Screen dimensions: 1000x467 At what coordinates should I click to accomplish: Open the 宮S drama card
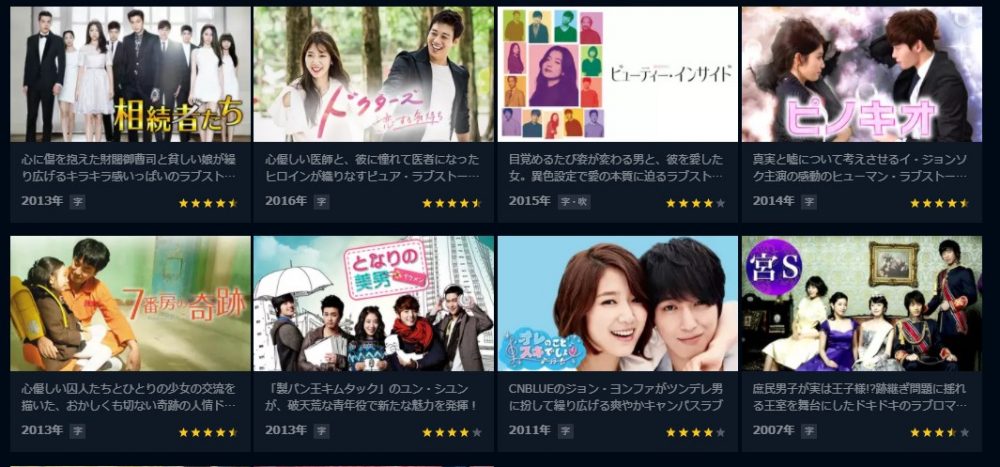pos(861,304)
